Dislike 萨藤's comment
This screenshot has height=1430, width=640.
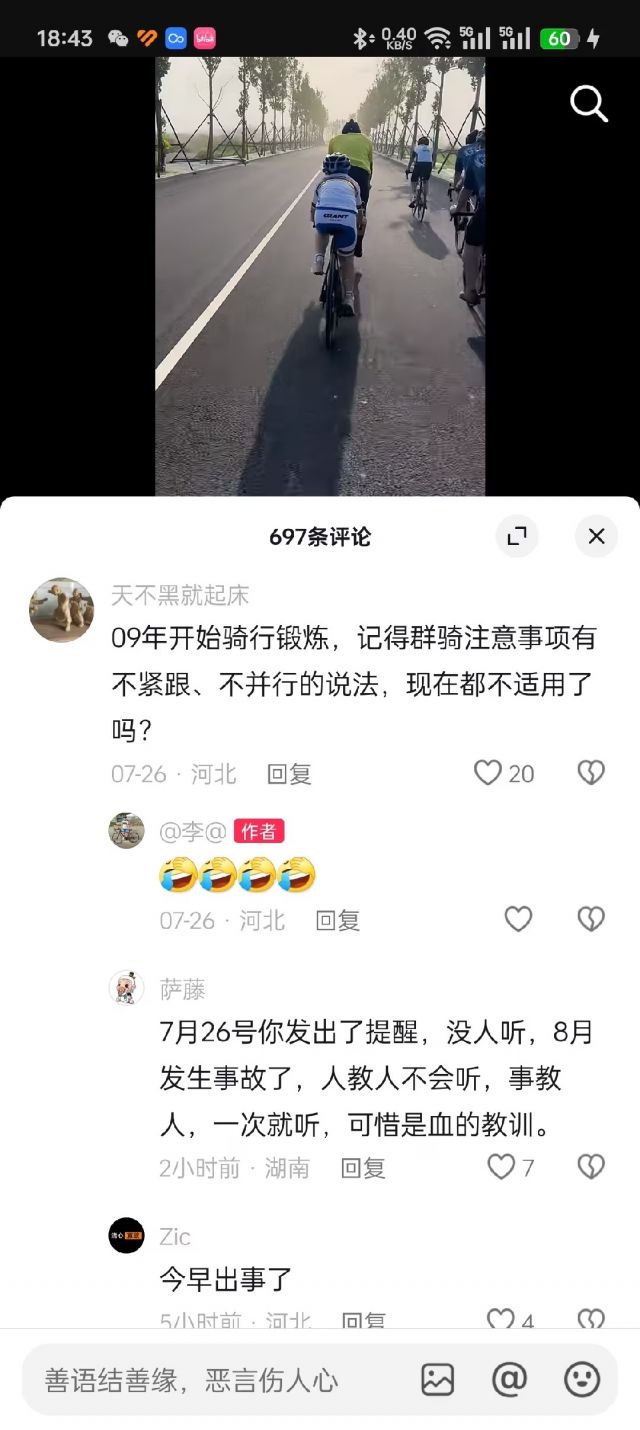click(x=591, y=1167)
